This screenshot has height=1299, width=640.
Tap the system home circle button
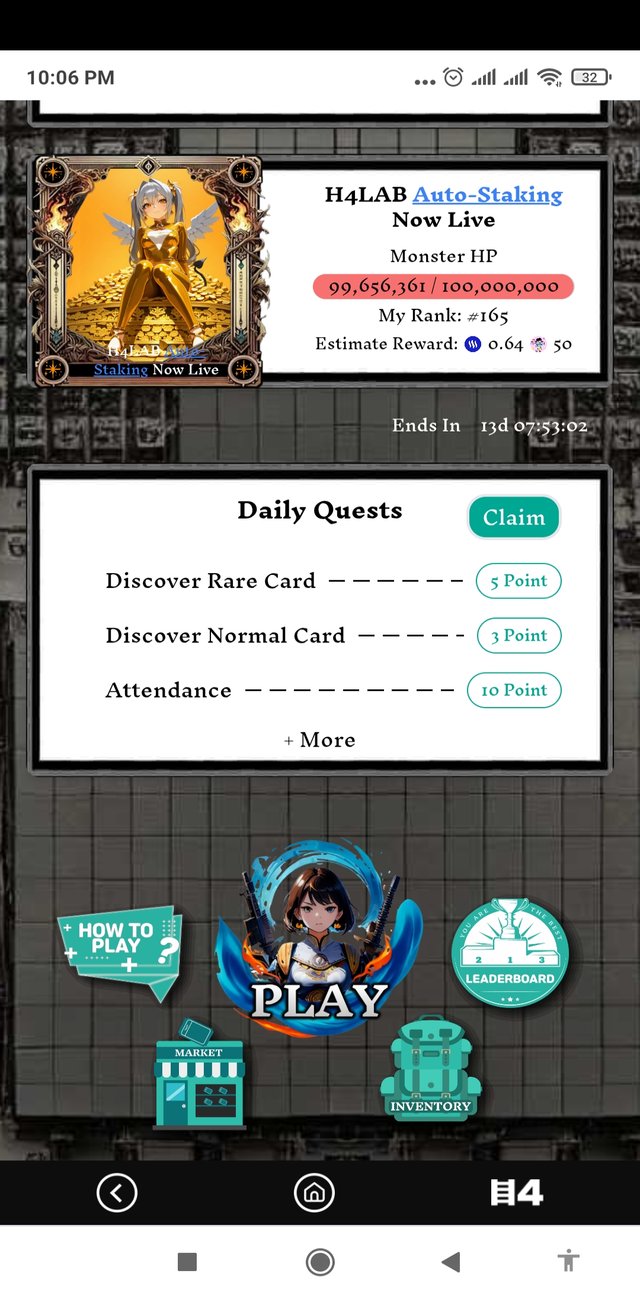(320, 1262)
